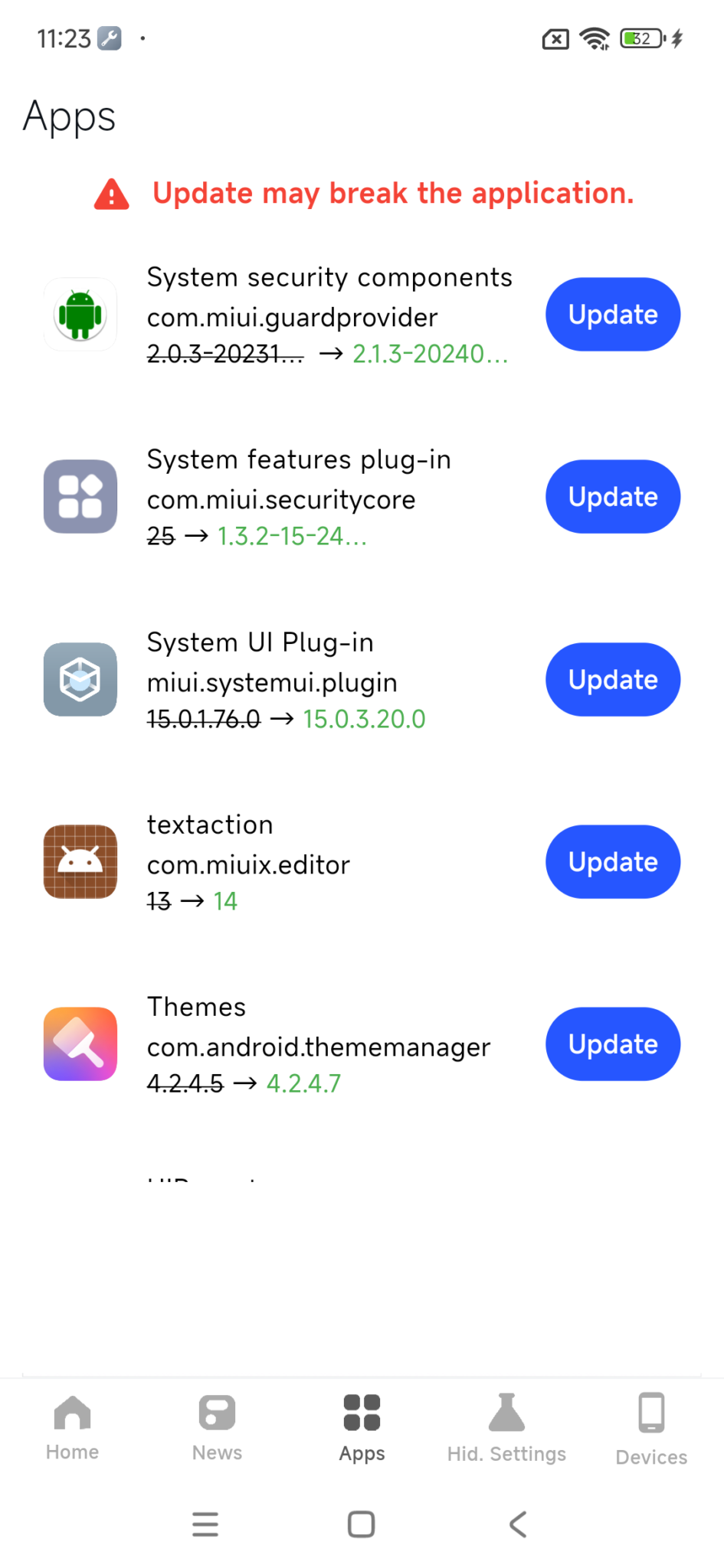Tap the Wi-Fi indicator in status bar
This screenshot has width=724, height=1568.
pyautogui.click(x=597, y=38)
